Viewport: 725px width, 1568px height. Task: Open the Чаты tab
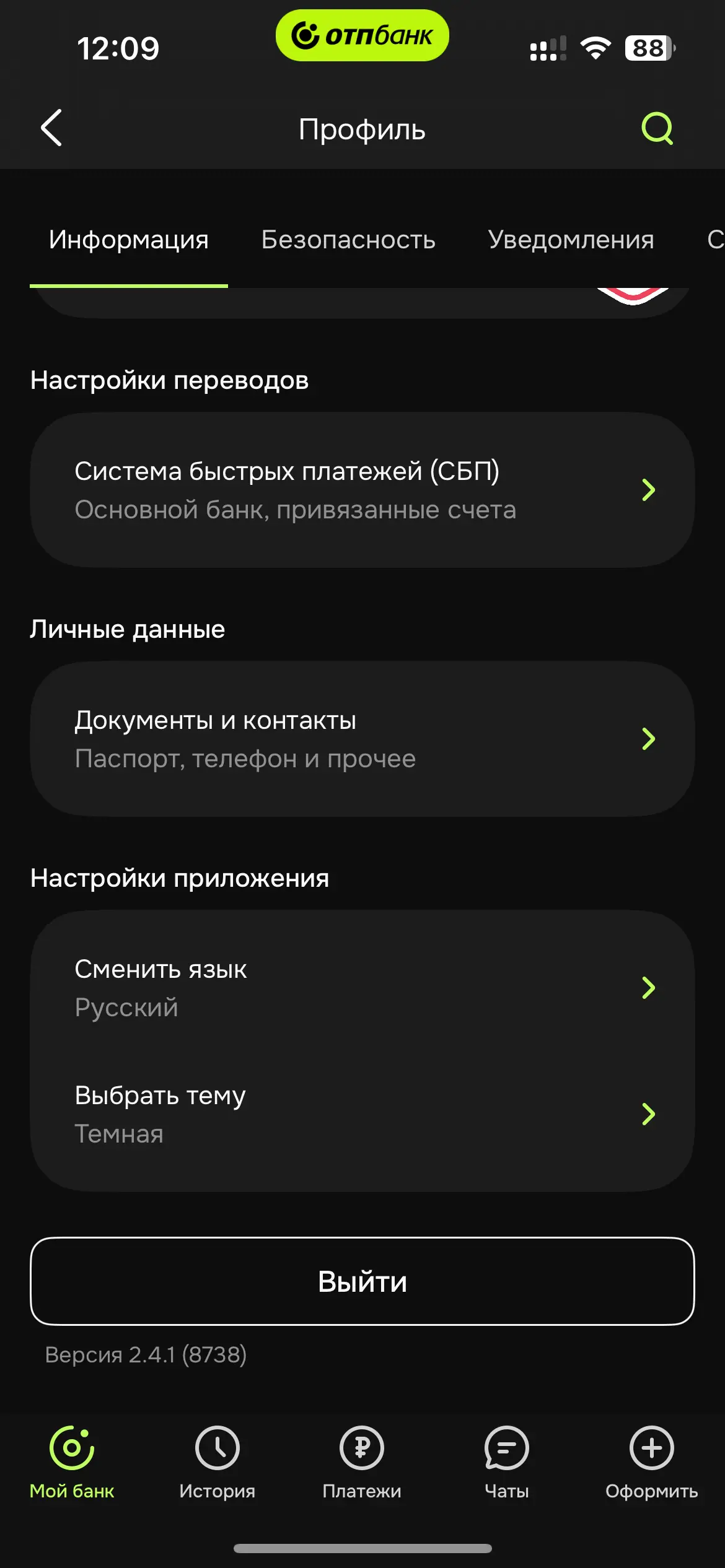pos(506,1462)
